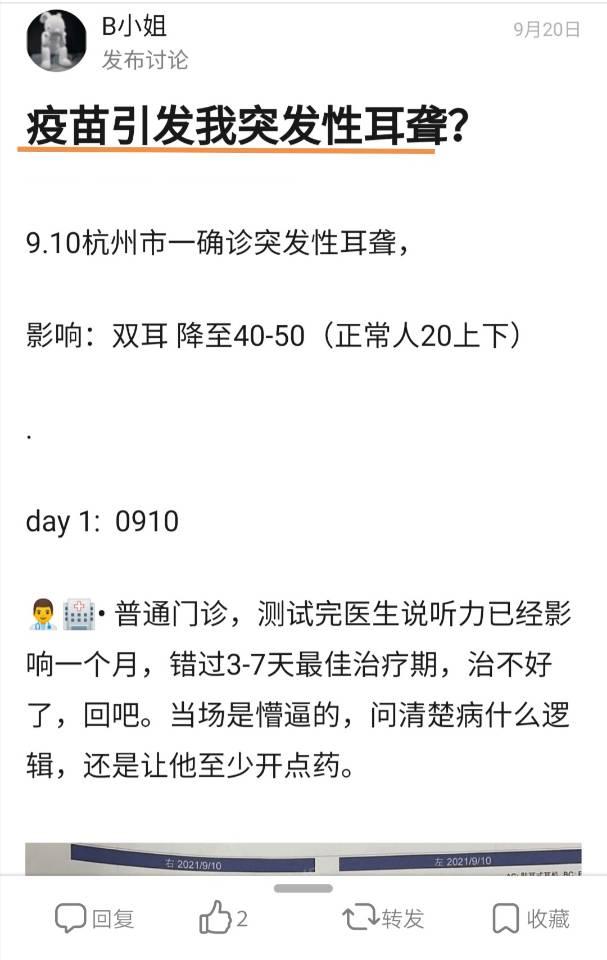Open B小姐's profile avatar

coord(56,41)
